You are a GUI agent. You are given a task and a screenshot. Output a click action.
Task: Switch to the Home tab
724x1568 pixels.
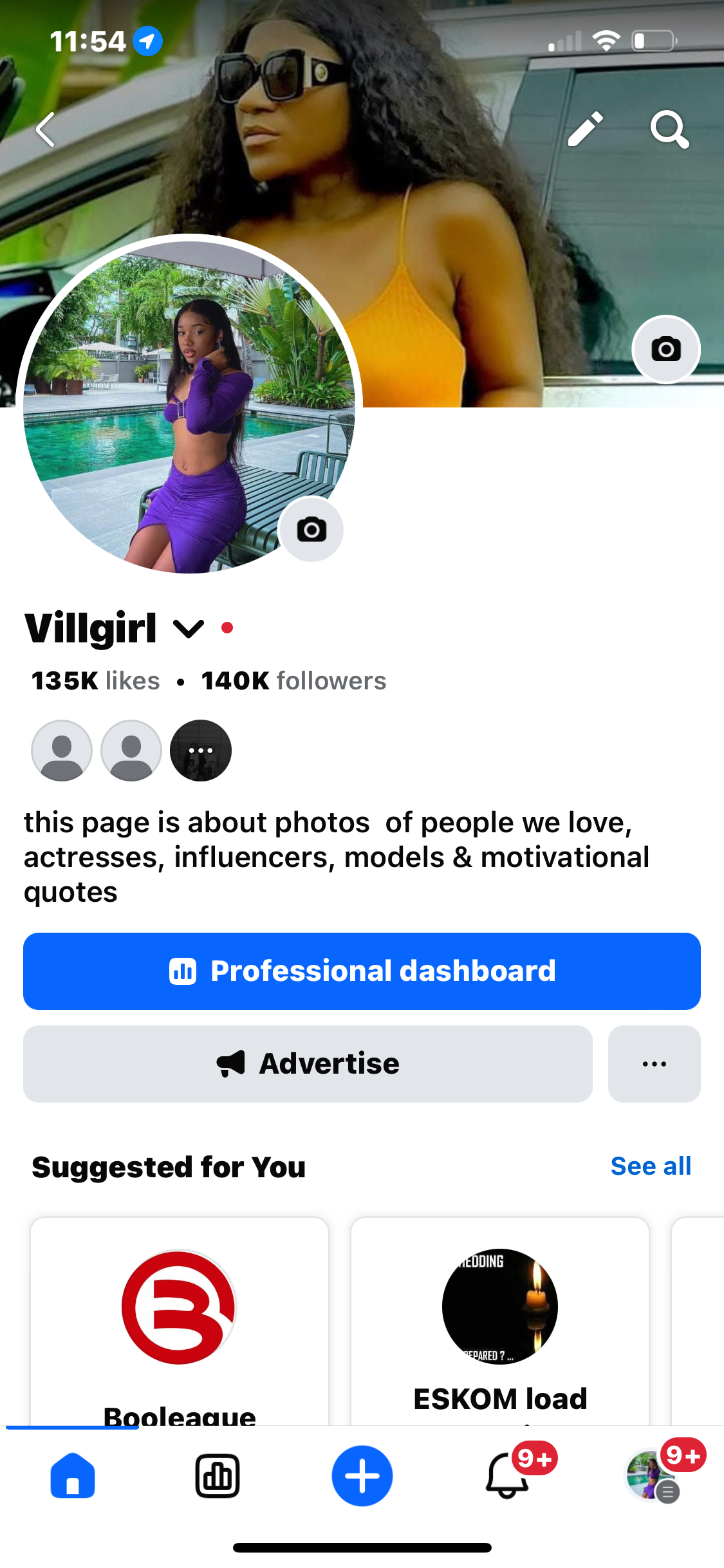(x=73, y=1475)
